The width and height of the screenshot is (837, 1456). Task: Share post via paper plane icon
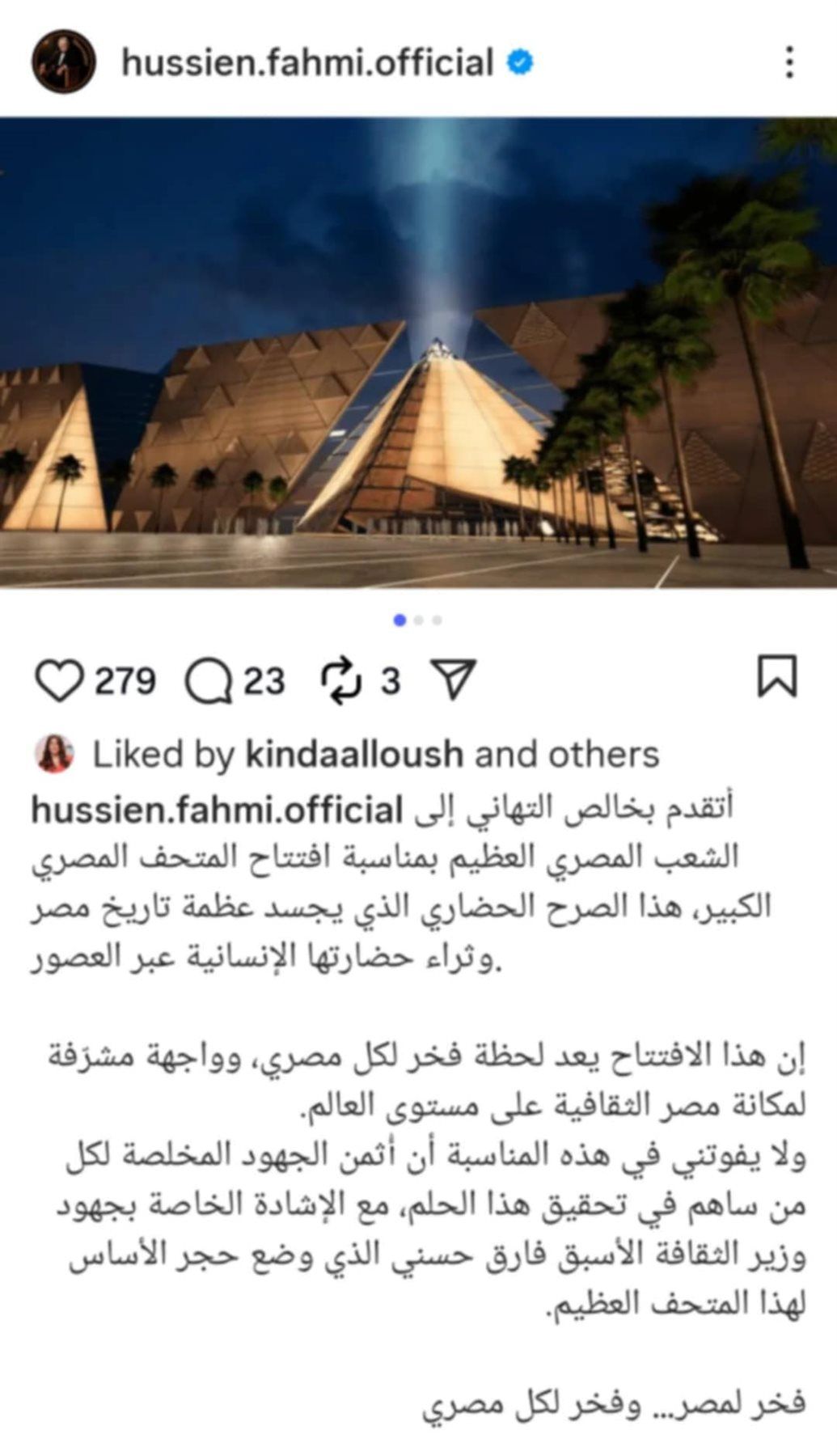pos(452,679)
